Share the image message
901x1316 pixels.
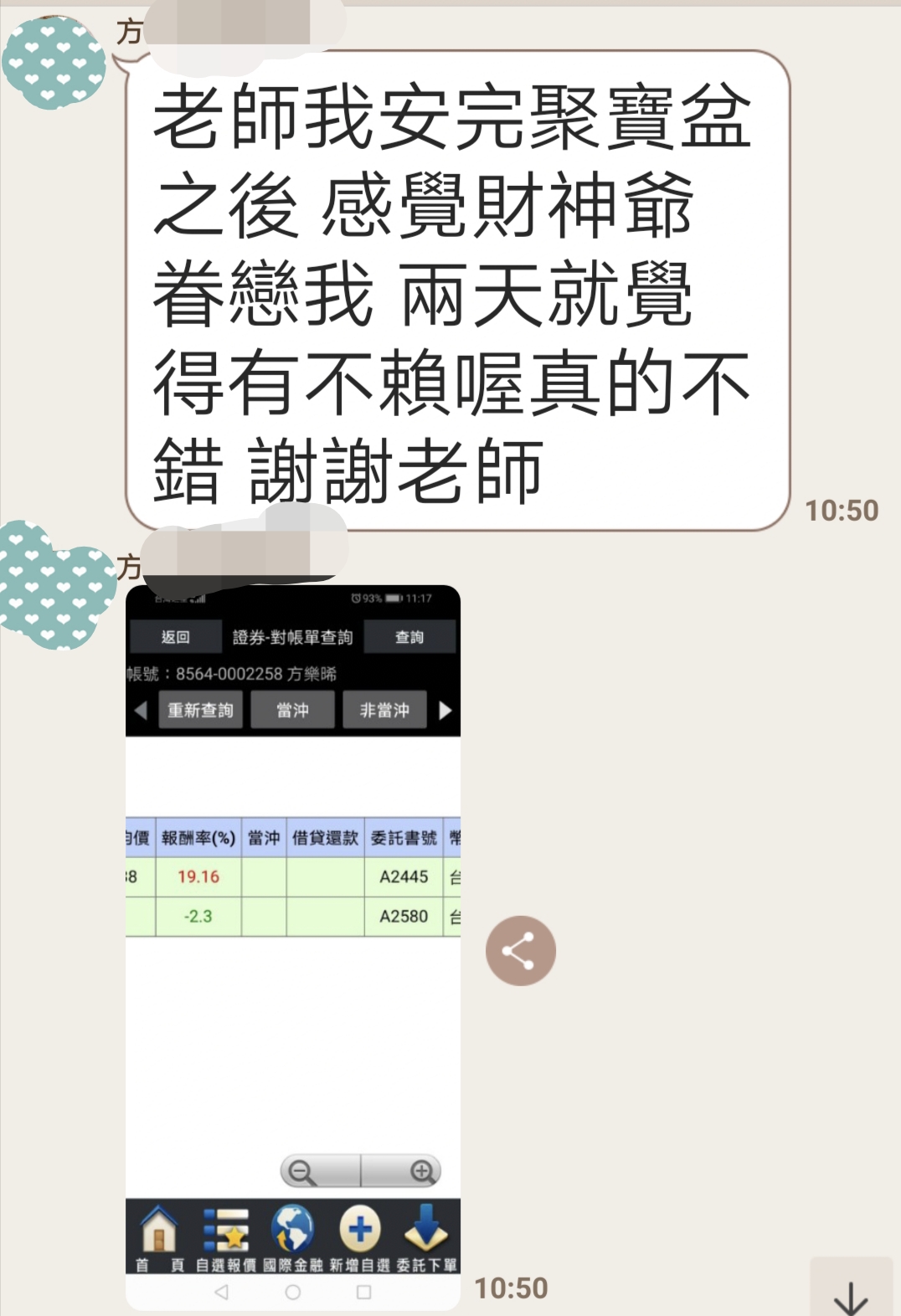pos(520,951)
